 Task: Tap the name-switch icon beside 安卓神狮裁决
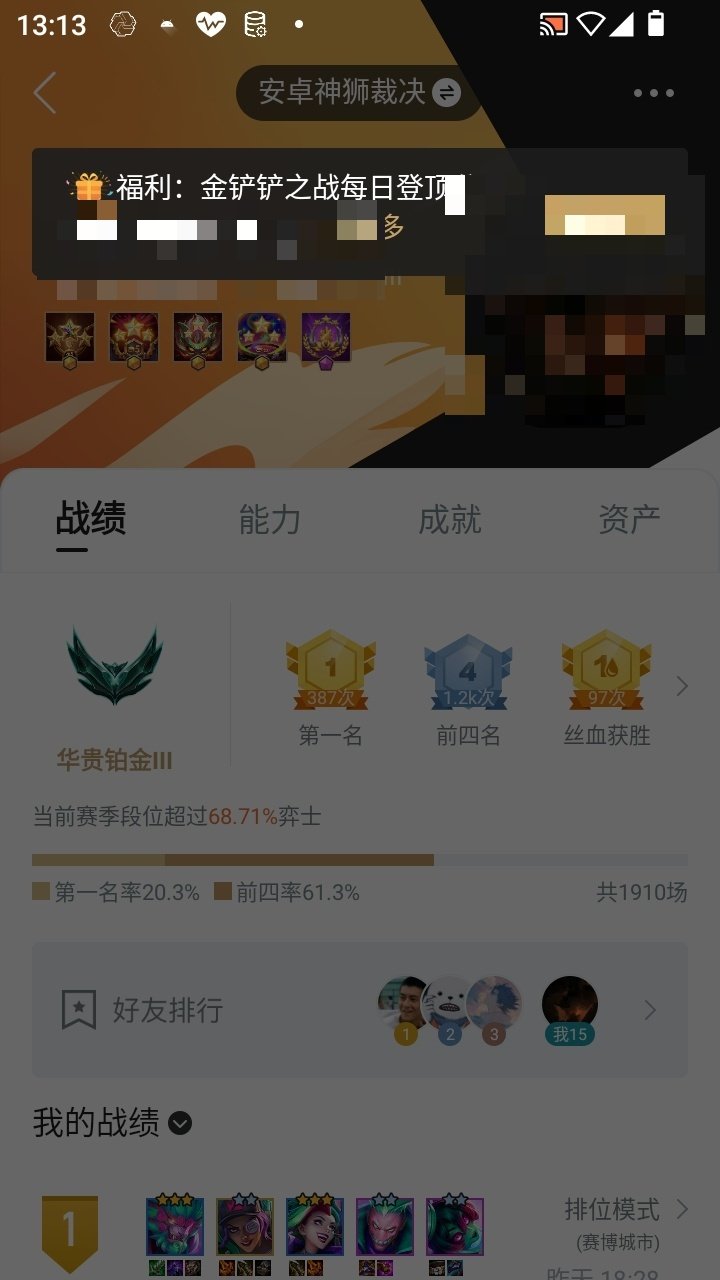446,91
